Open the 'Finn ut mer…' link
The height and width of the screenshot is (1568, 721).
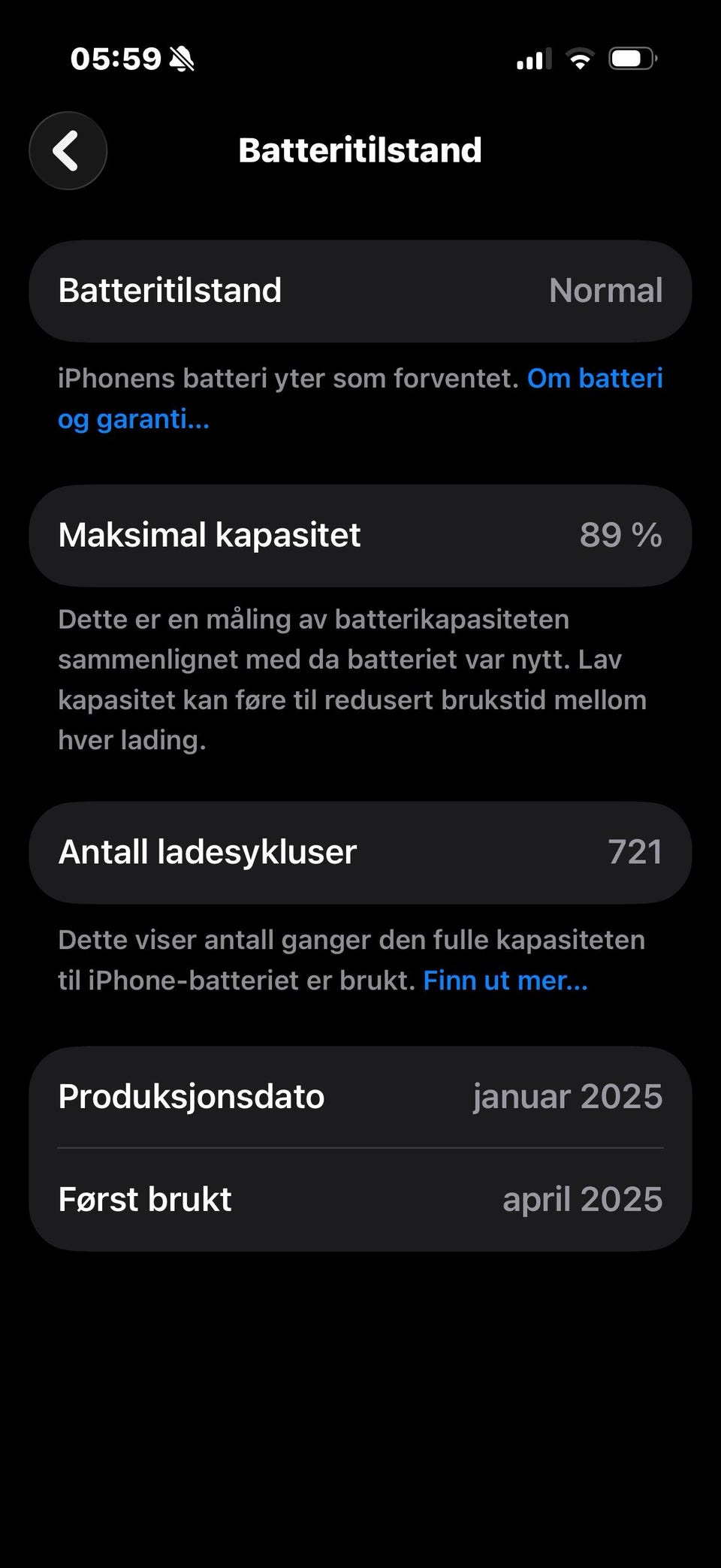point(505,980)
